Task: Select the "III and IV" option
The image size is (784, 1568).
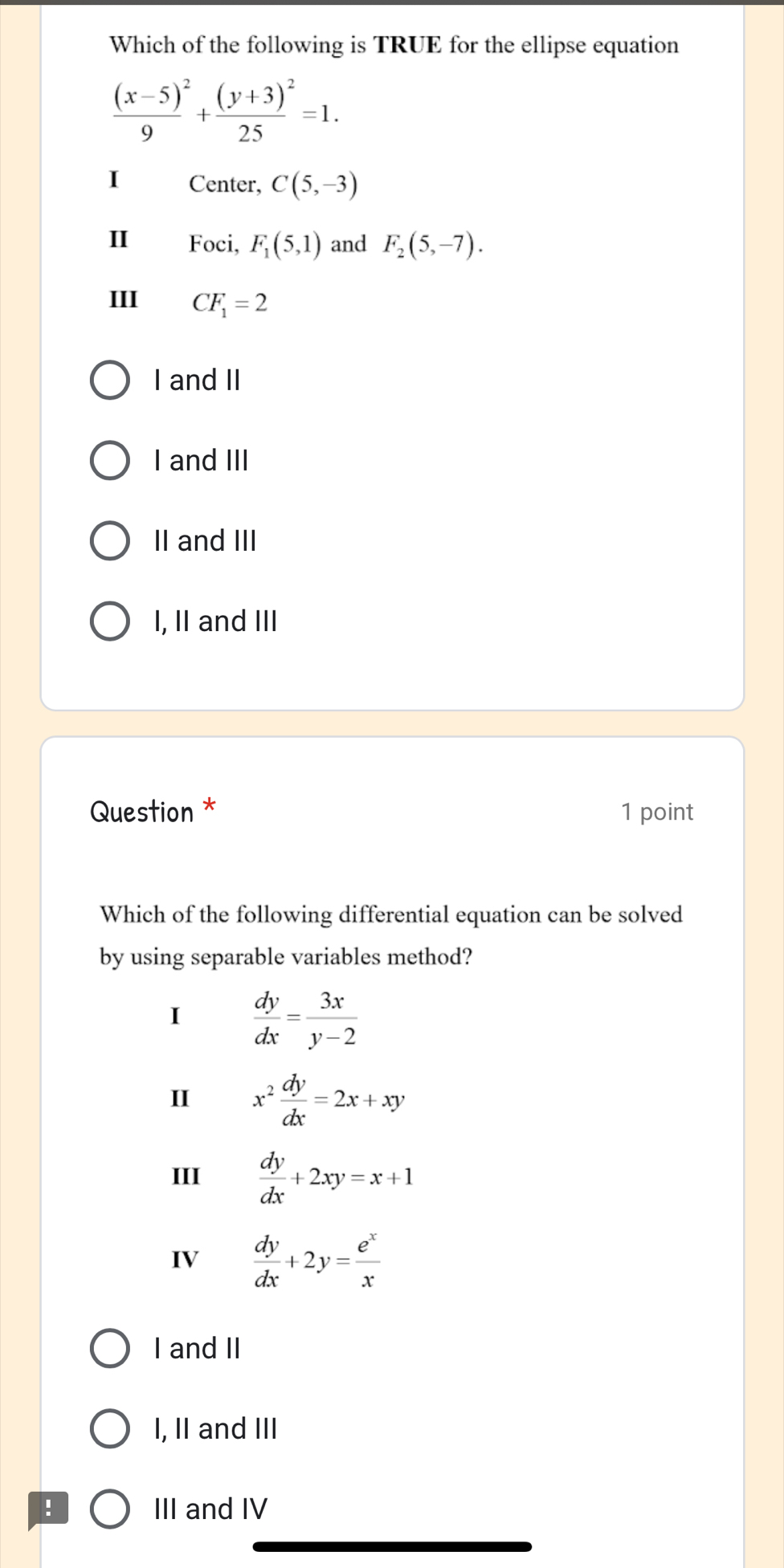Action: [x=109, y=1509]
